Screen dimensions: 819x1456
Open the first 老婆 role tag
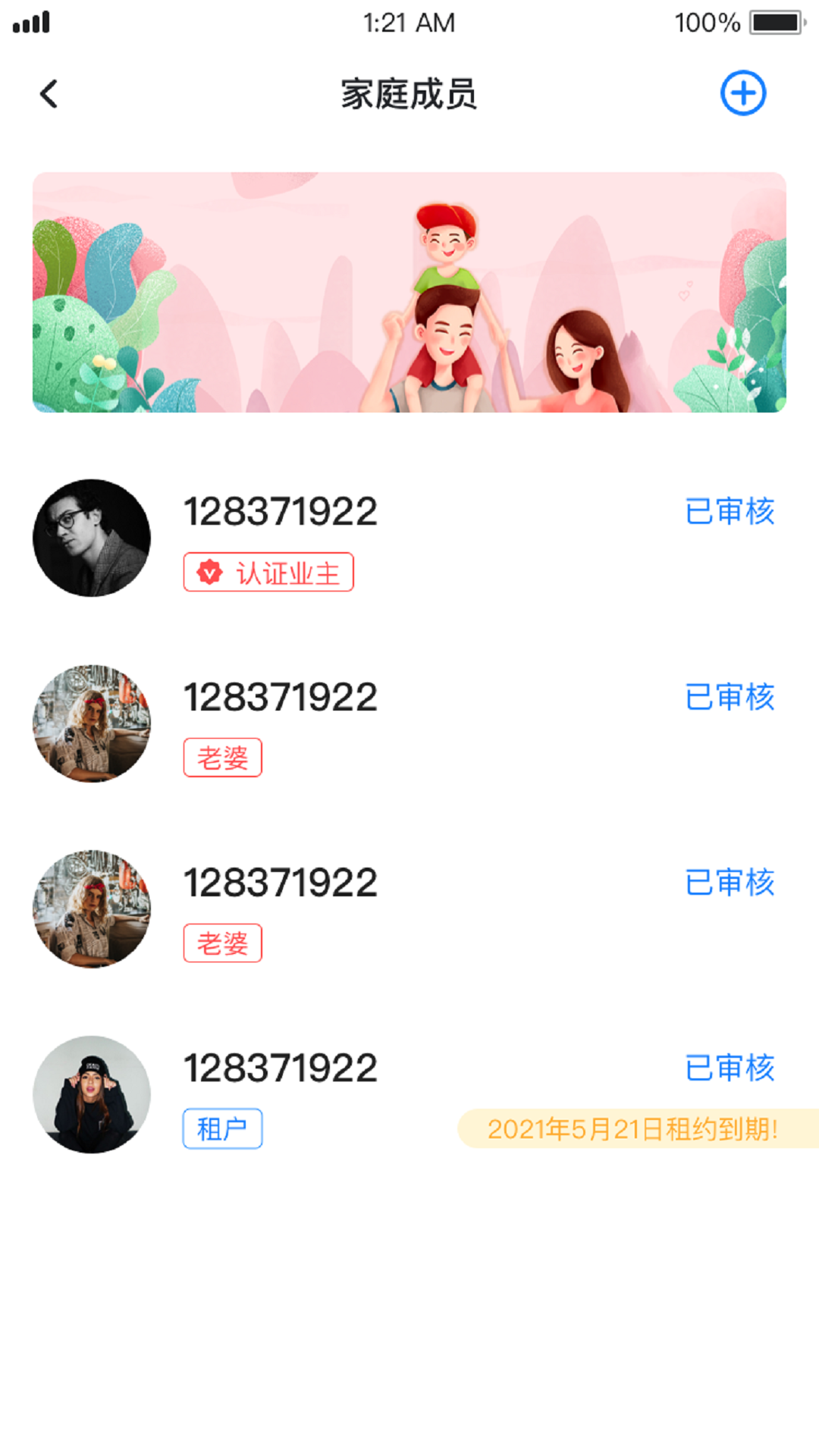[222, 757]
